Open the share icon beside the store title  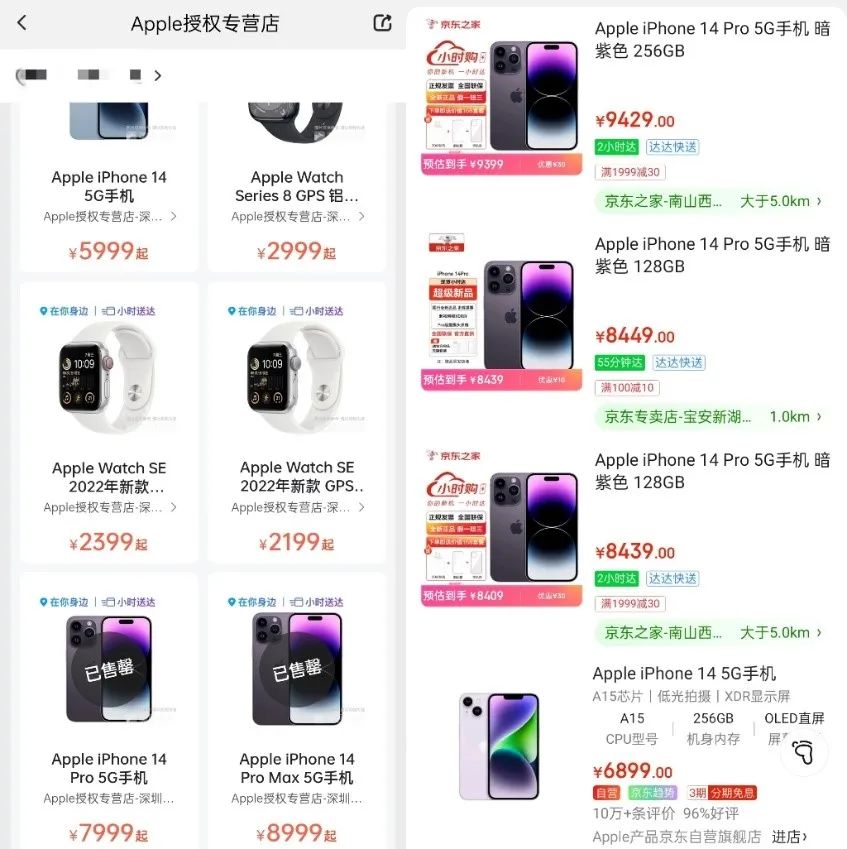tap(384, 22)
